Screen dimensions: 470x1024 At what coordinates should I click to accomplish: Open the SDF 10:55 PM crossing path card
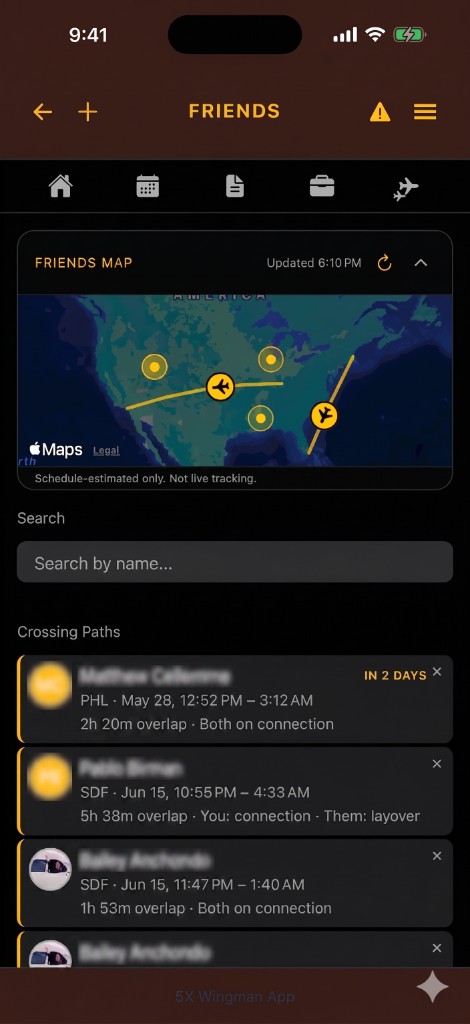tap(235, 791)
